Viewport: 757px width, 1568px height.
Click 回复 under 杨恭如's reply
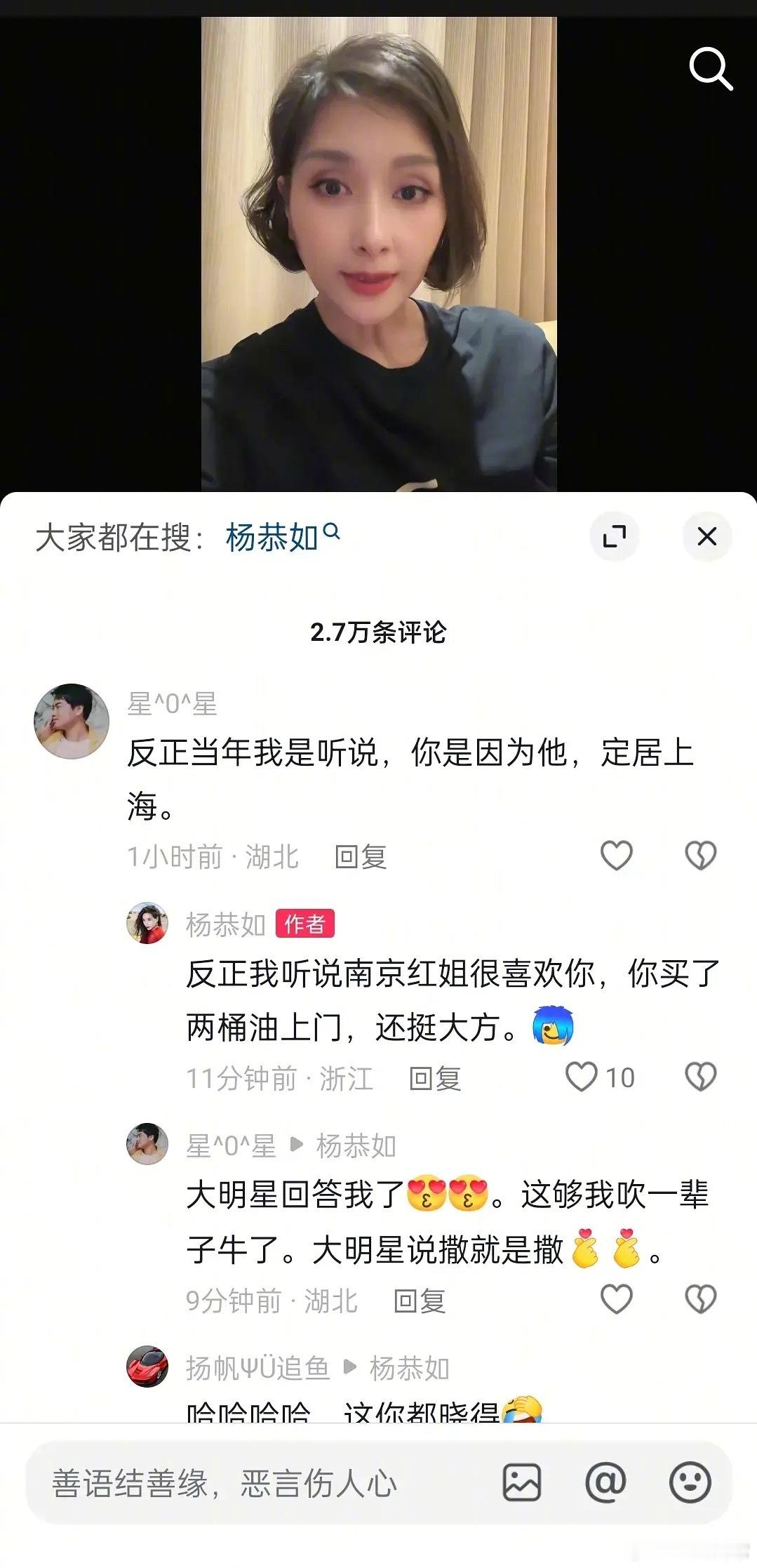coord(435,1079)
